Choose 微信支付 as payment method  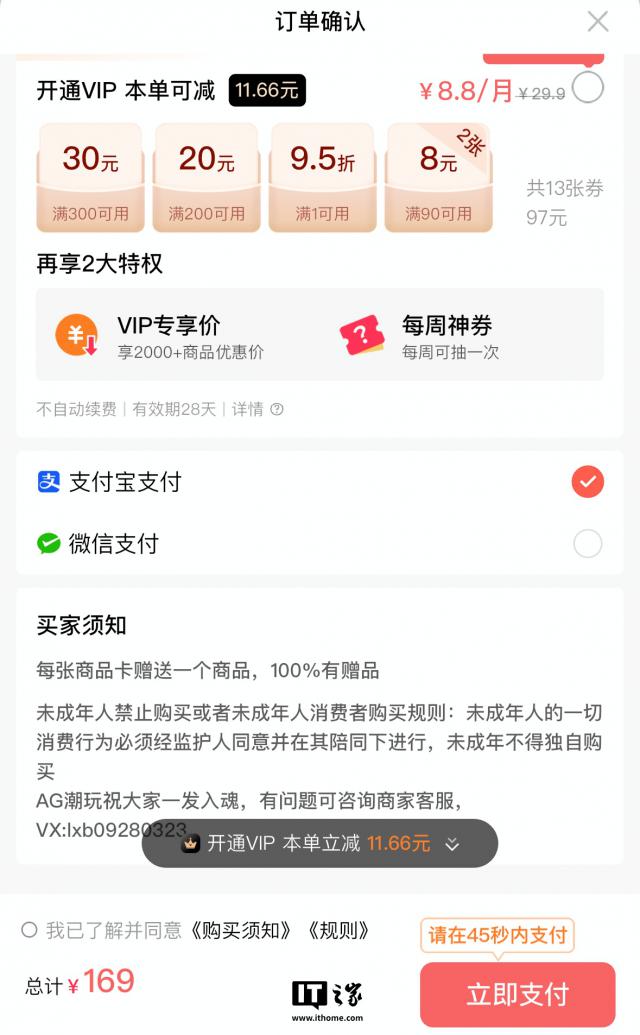(x=587, y=544)
